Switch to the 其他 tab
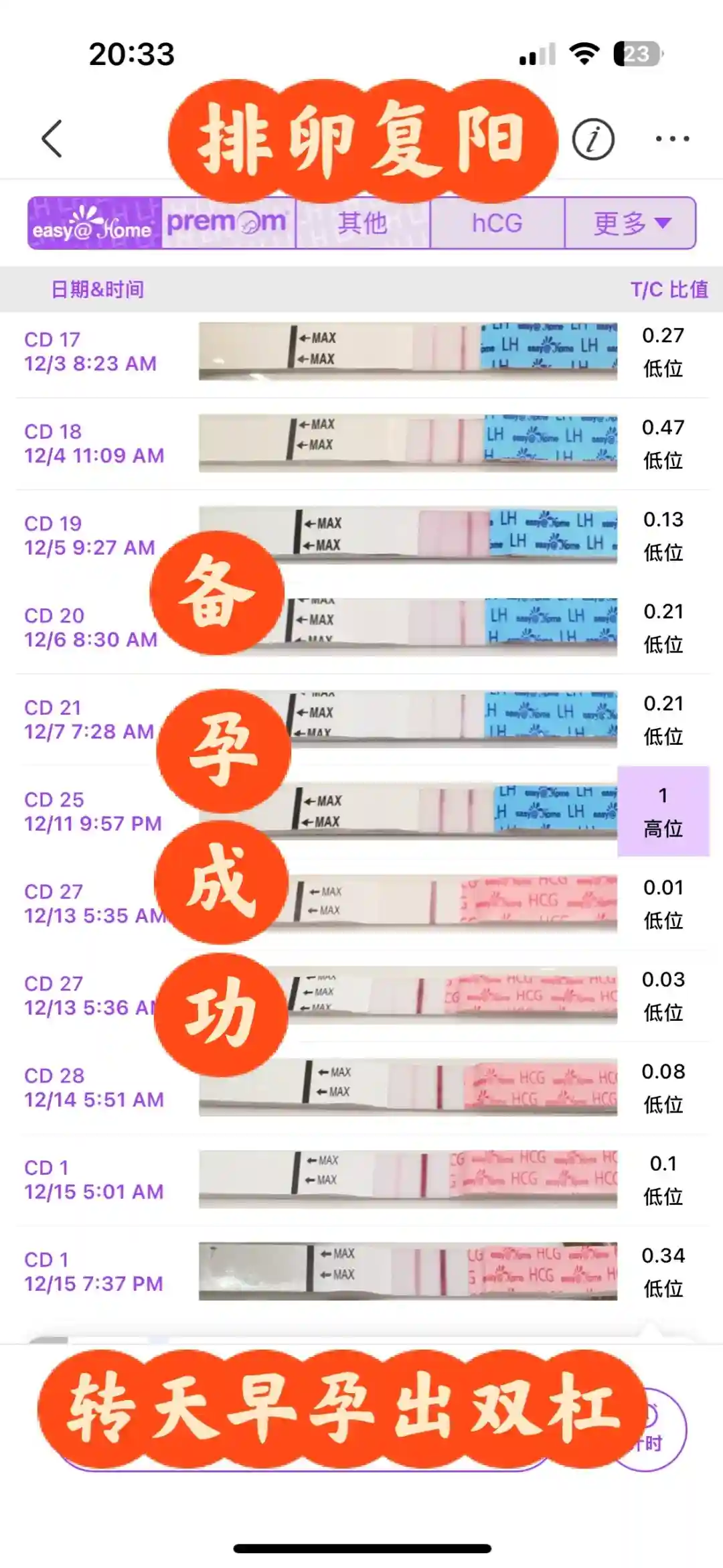The height and width of the screenshot is (1568, 723). click(362, 223)
